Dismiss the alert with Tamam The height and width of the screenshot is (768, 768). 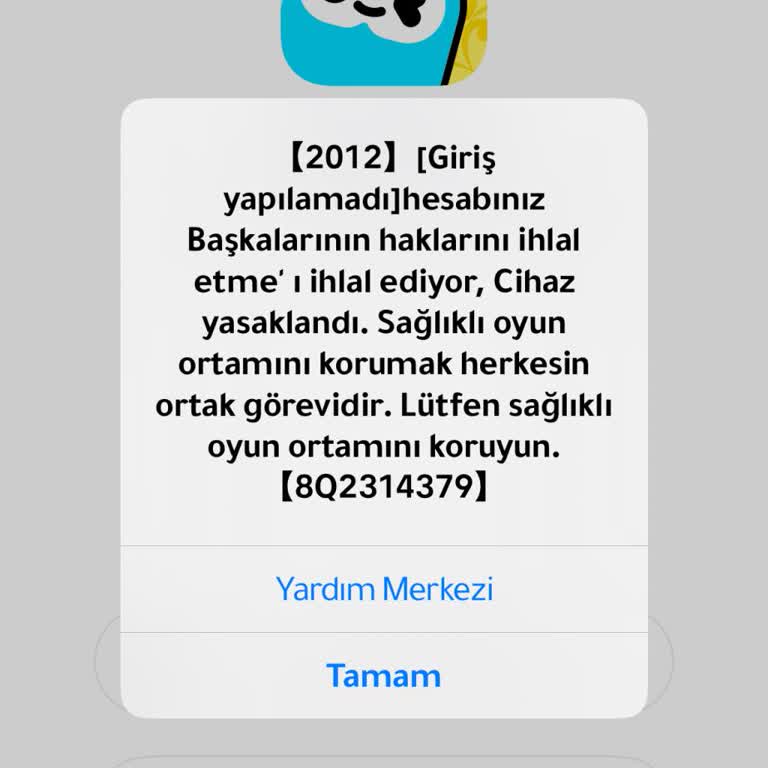384,676
